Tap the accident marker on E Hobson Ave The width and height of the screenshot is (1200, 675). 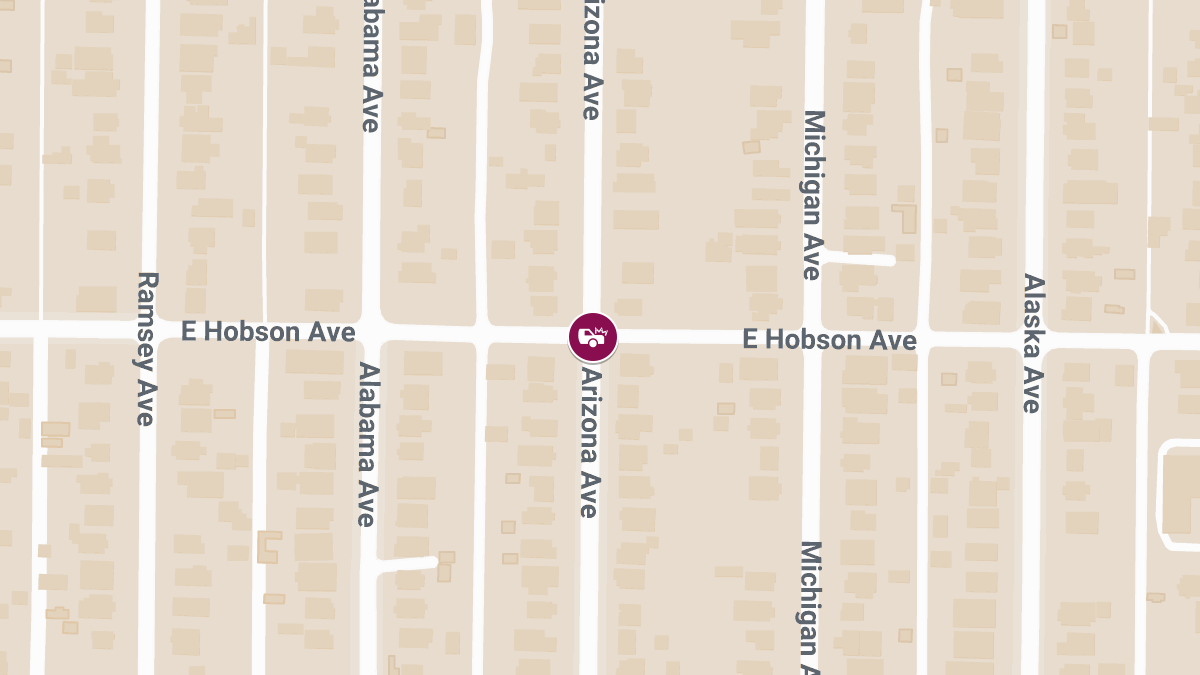coord(593,337)
